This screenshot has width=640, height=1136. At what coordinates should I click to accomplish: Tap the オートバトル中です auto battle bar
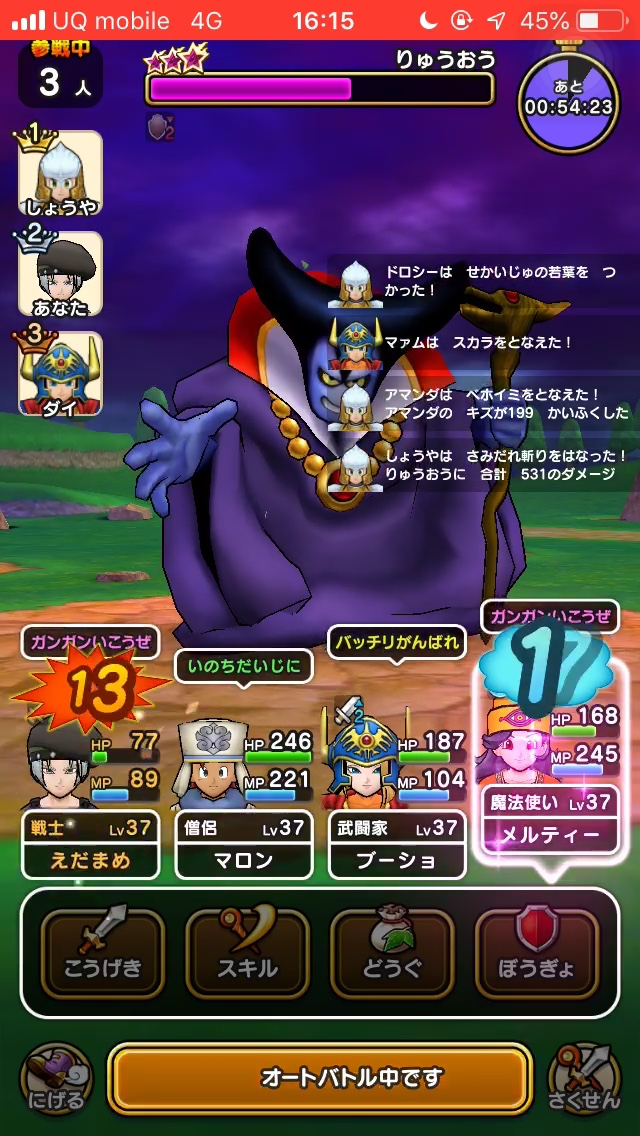click(320, 1078)
